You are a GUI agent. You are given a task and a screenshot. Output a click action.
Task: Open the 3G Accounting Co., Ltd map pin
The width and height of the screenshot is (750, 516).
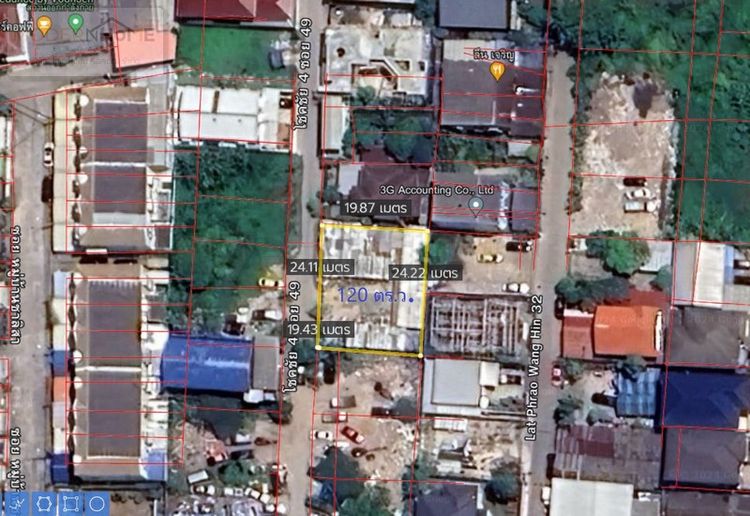coord(476,206)
